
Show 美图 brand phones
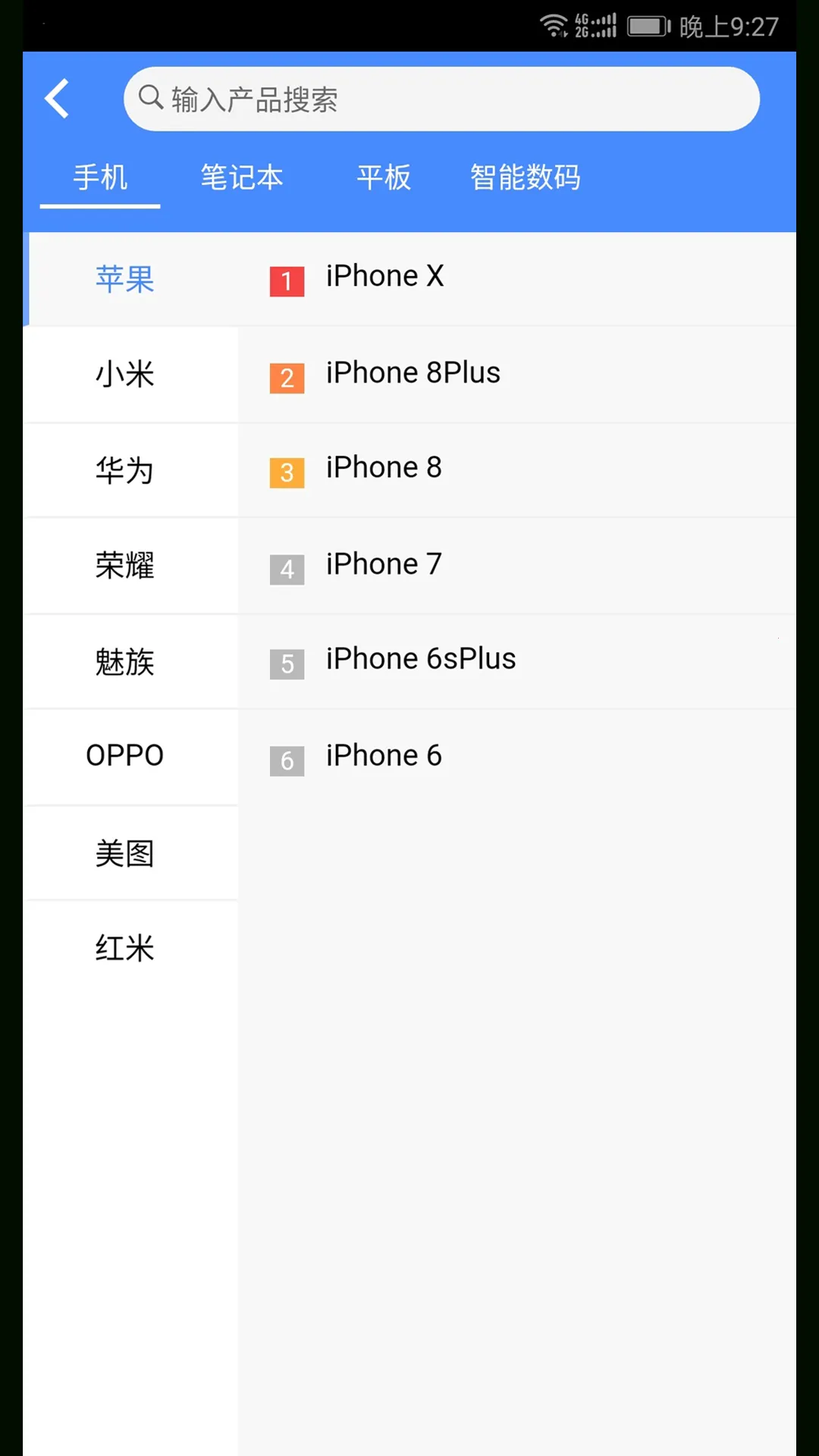(x=125, y=853)
